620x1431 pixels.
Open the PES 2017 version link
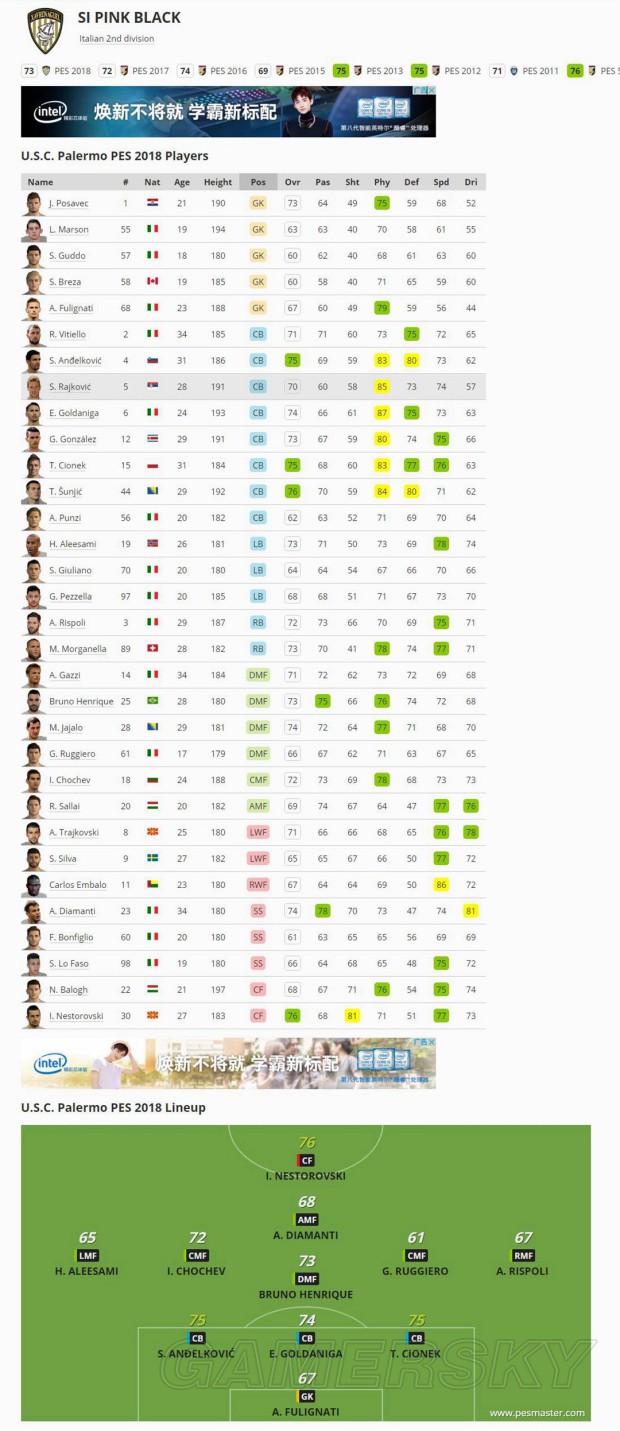(x=150, y=71)
